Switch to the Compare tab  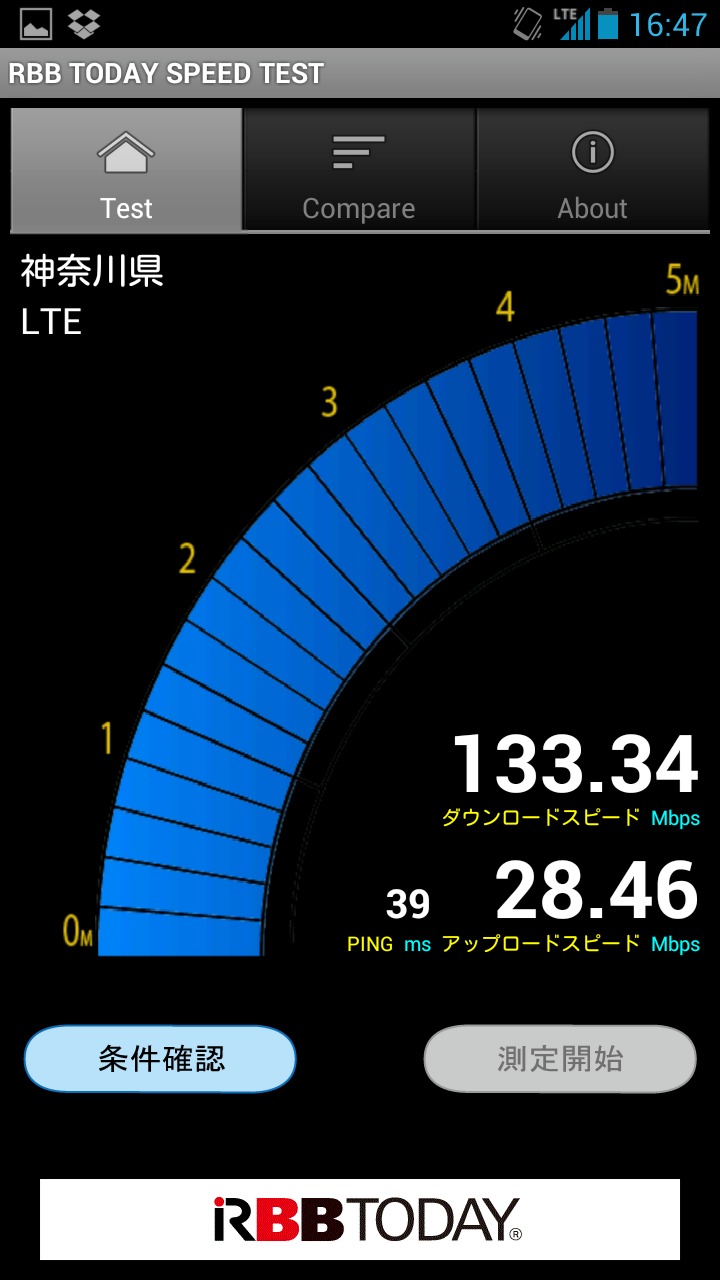click(359, 170)
